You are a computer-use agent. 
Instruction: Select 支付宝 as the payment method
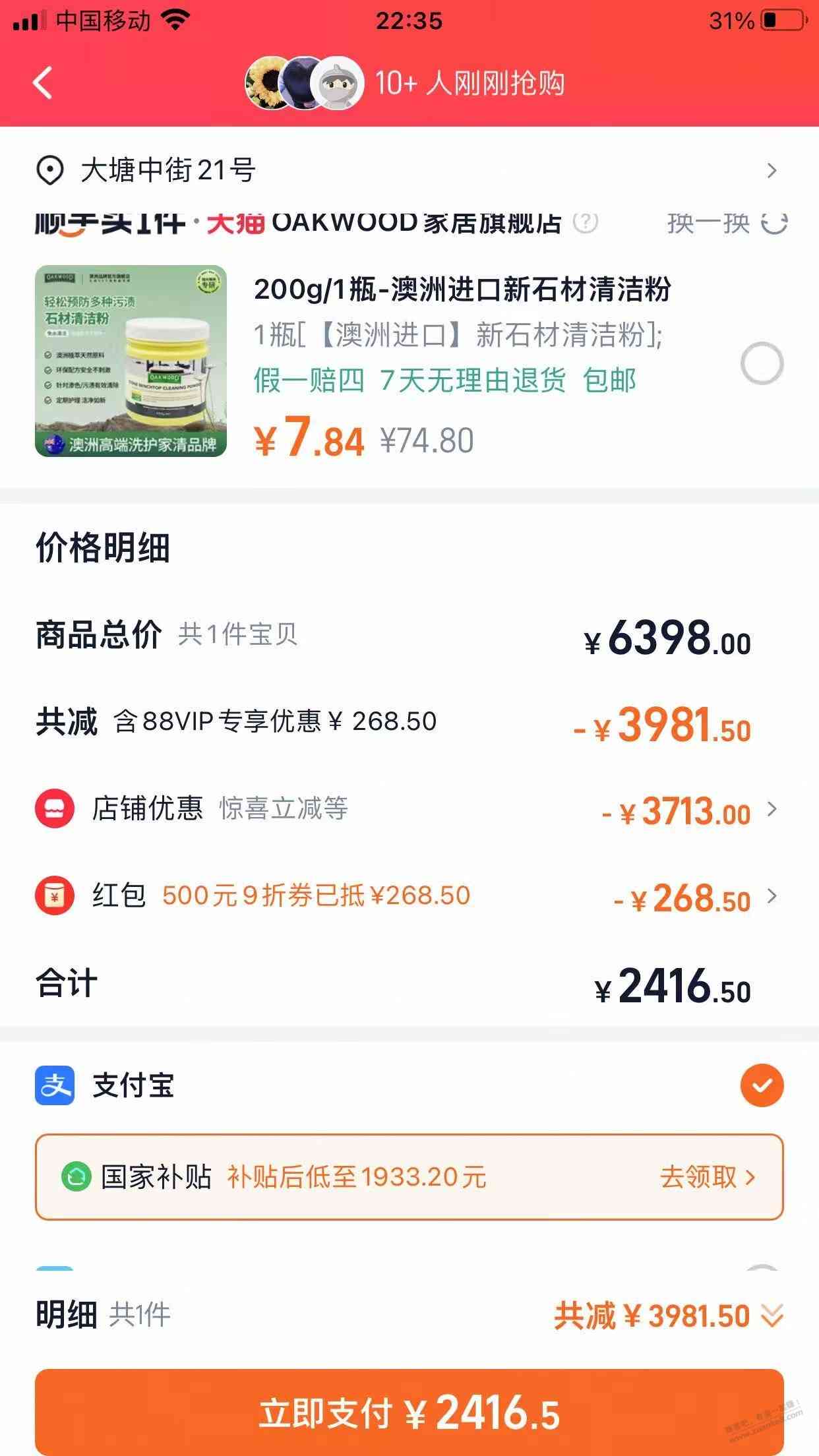click(762, 1085)
